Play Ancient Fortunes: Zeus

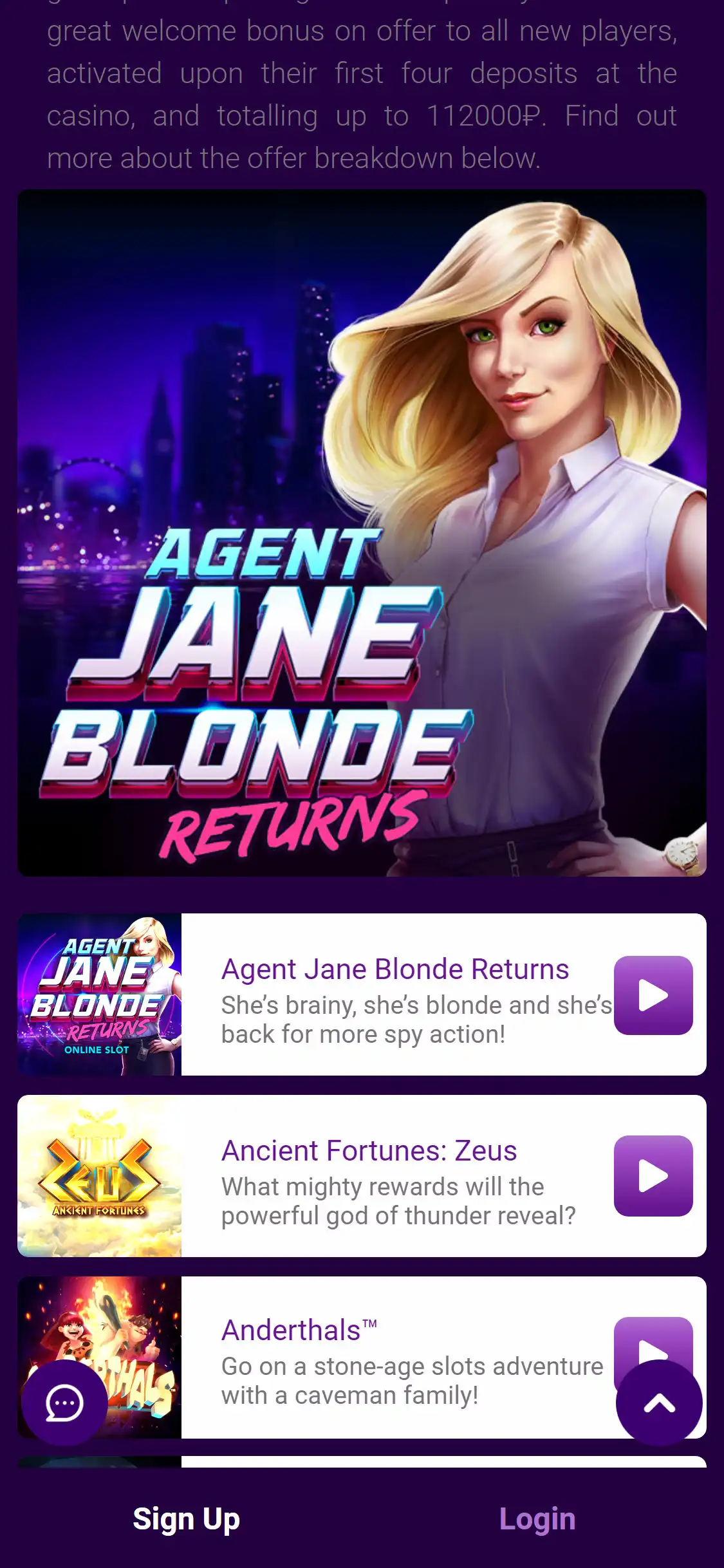coord(653,1176)
